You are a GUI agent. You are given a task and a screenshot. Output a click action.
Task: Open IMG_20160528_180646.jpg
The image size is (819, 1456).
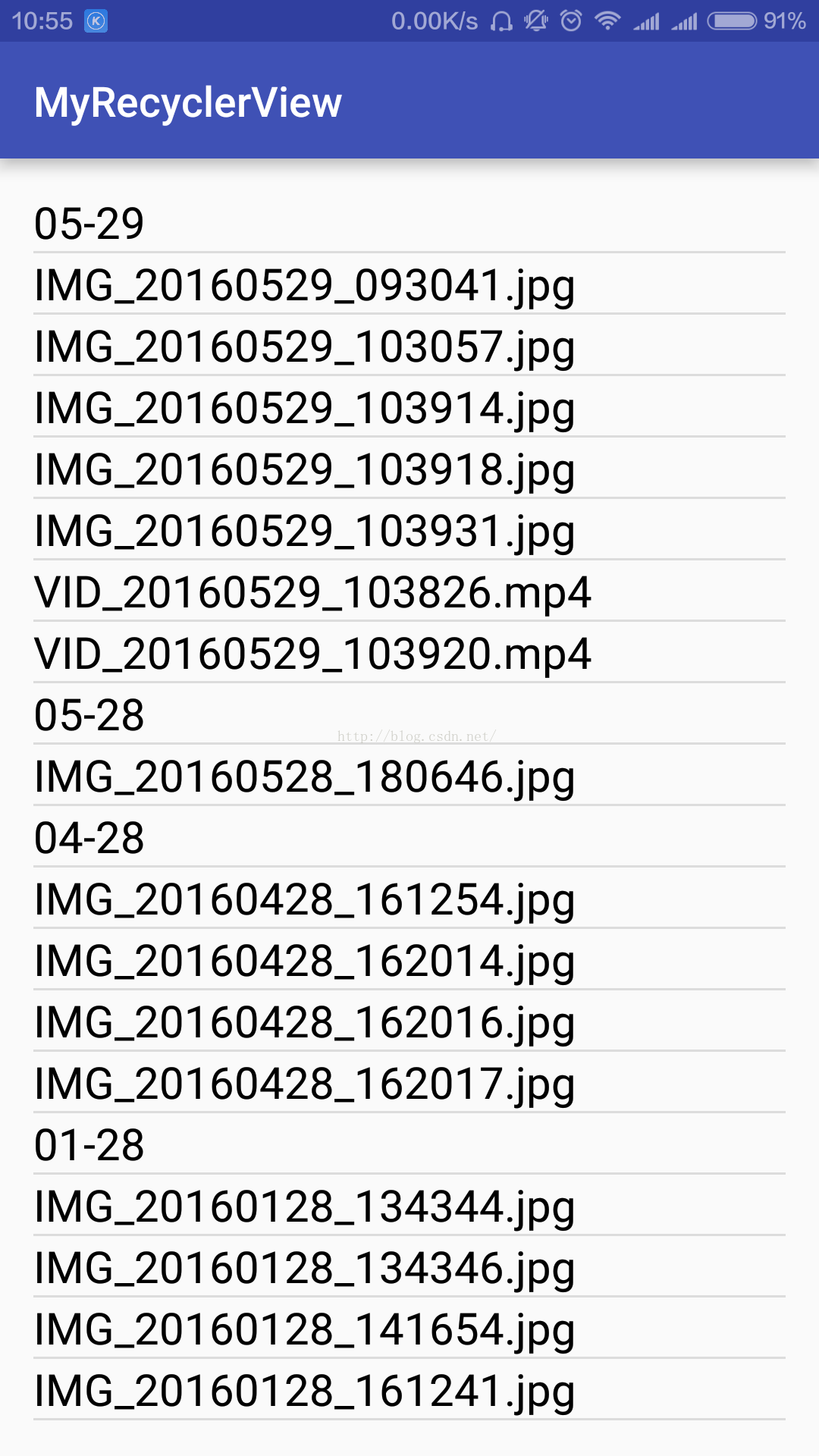[x=305, y=777]
